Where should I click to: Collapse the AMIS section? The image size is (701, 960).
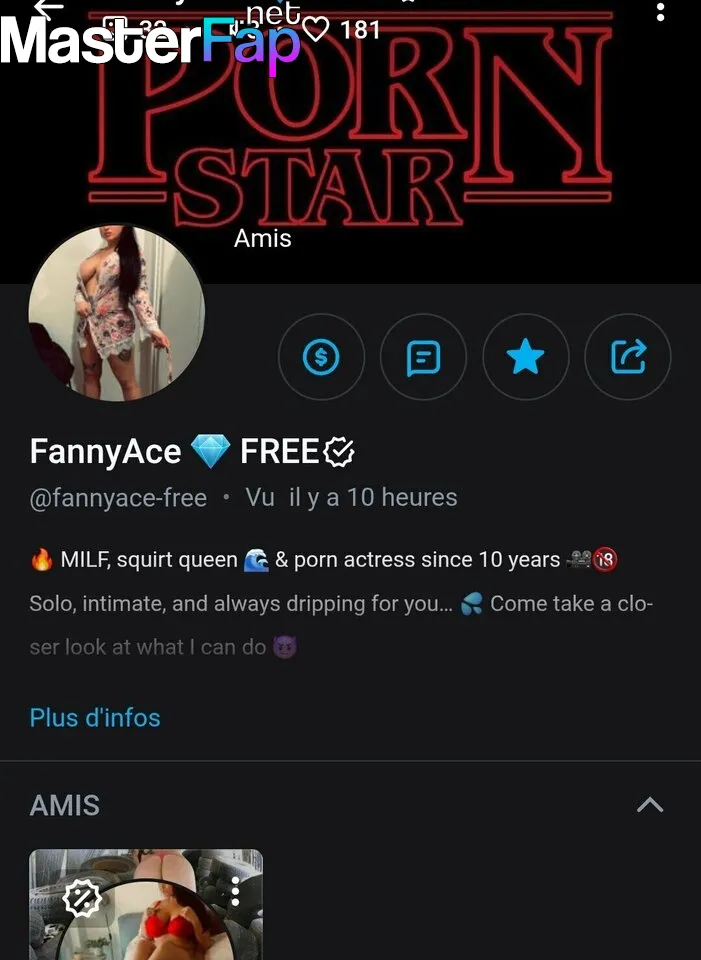click(x=650, y=805)
